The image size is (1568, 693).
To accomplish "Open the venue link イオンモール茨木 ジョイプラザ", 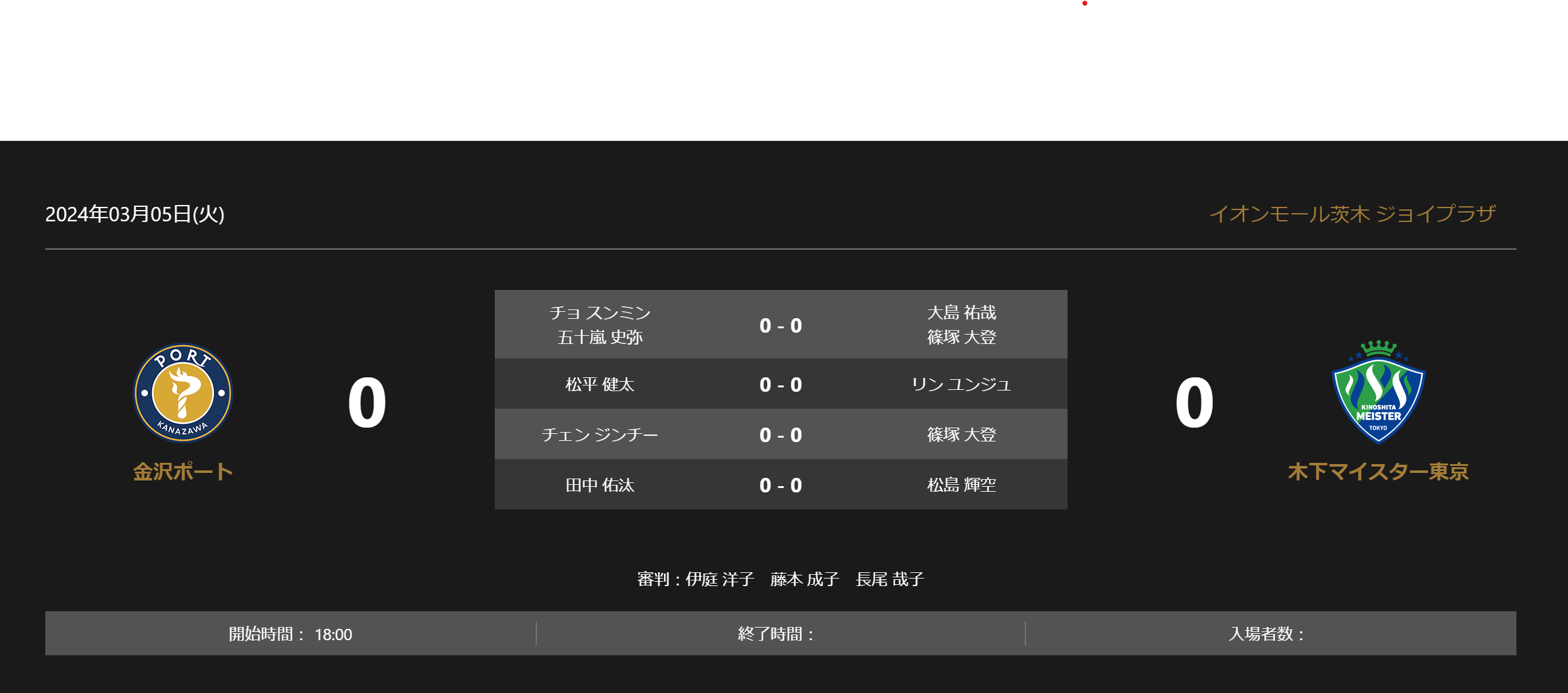I will (1352, 214).
